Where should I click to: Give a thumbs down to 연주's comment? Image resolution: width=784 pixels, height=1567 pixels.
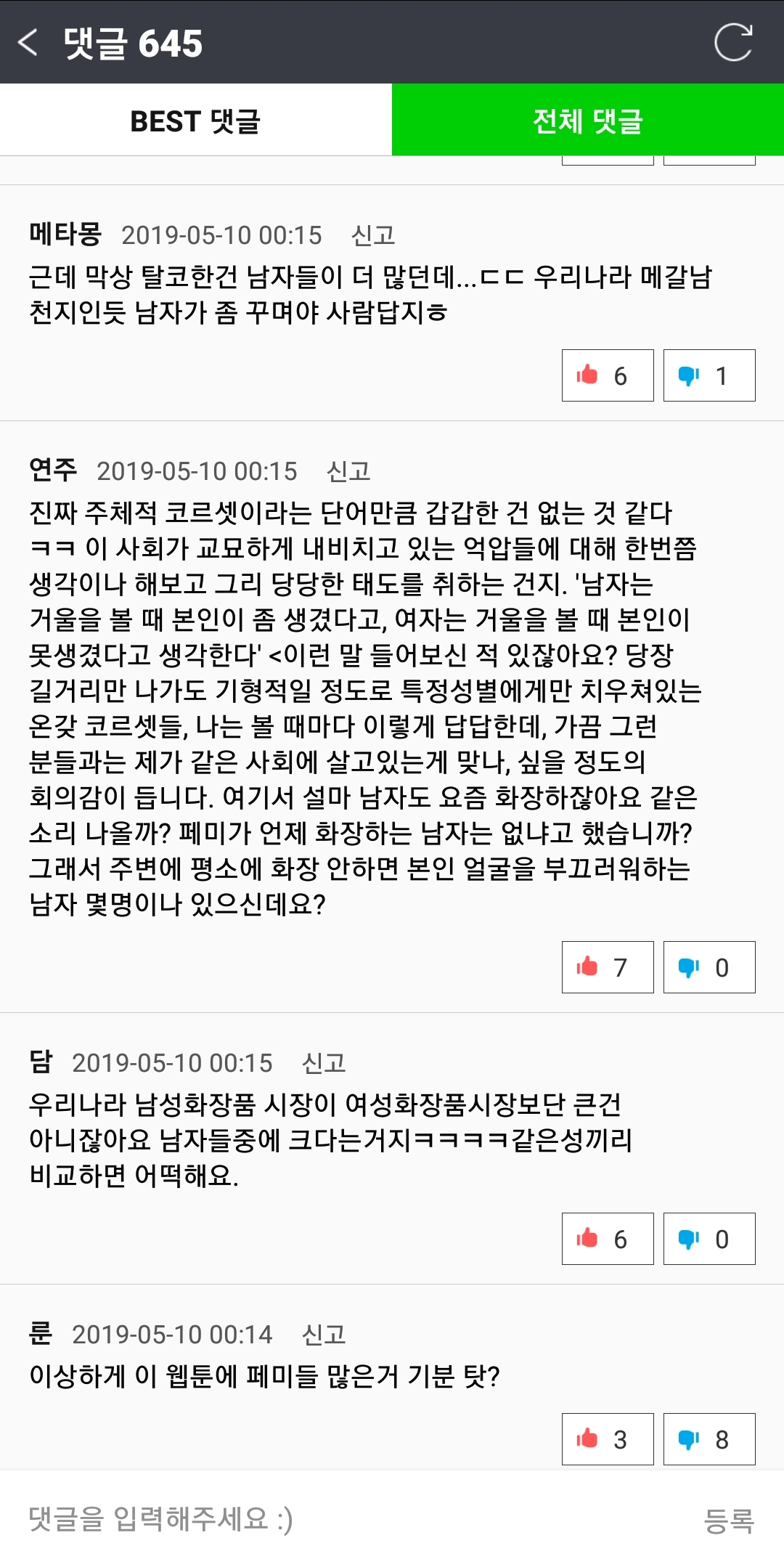[709, 966]
